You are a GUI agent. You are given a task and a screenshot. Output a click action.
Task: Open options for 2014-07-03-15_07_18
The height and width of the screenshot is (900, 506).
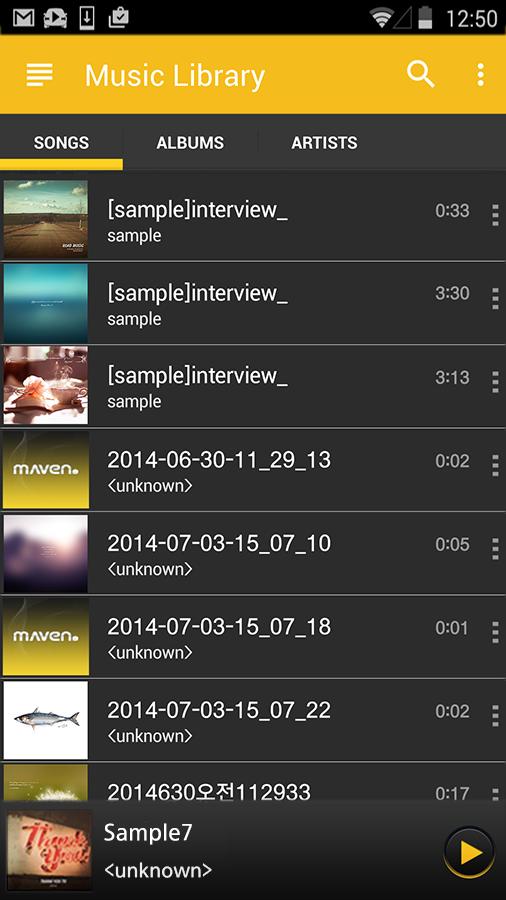coord(495,632)
